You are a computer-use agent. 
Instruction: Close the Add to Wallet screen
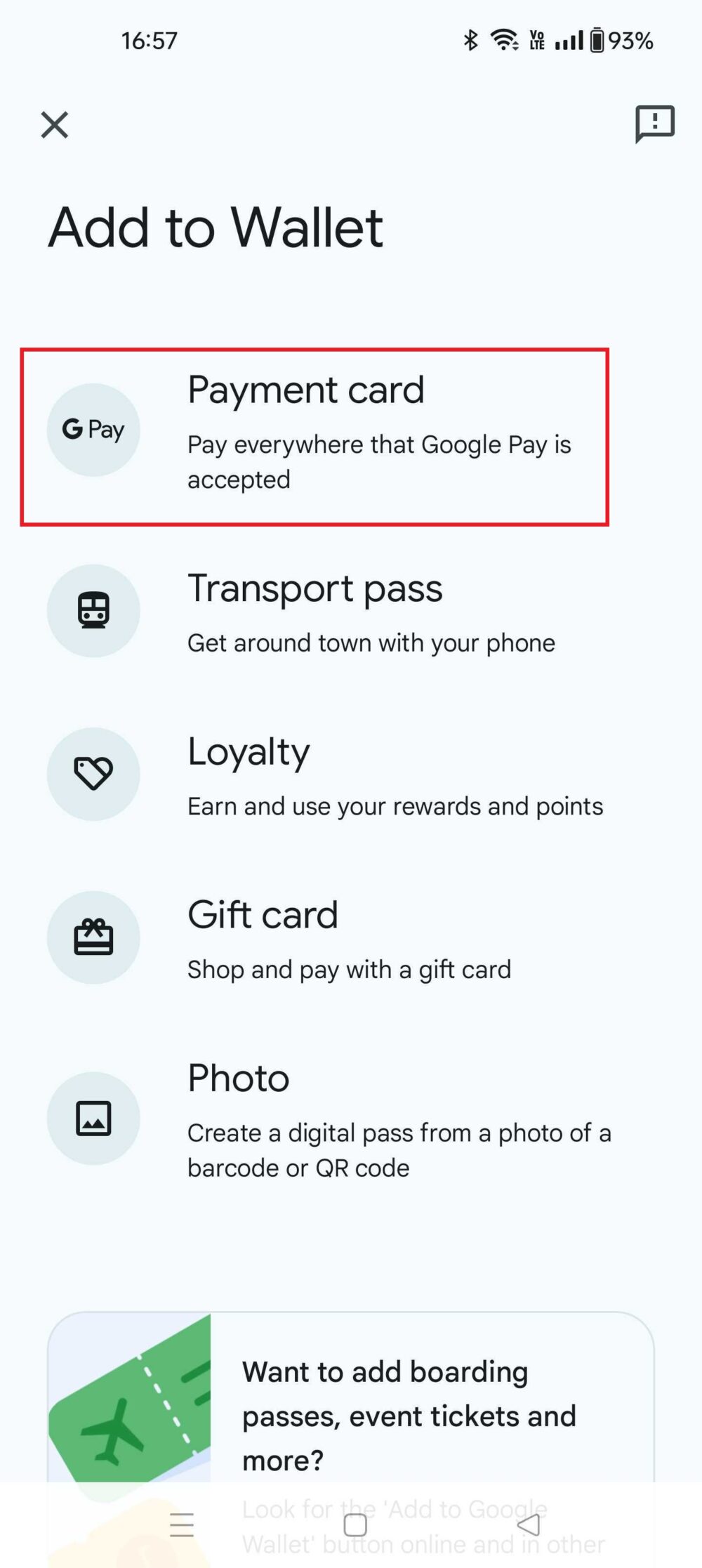[x=55, y=126]
